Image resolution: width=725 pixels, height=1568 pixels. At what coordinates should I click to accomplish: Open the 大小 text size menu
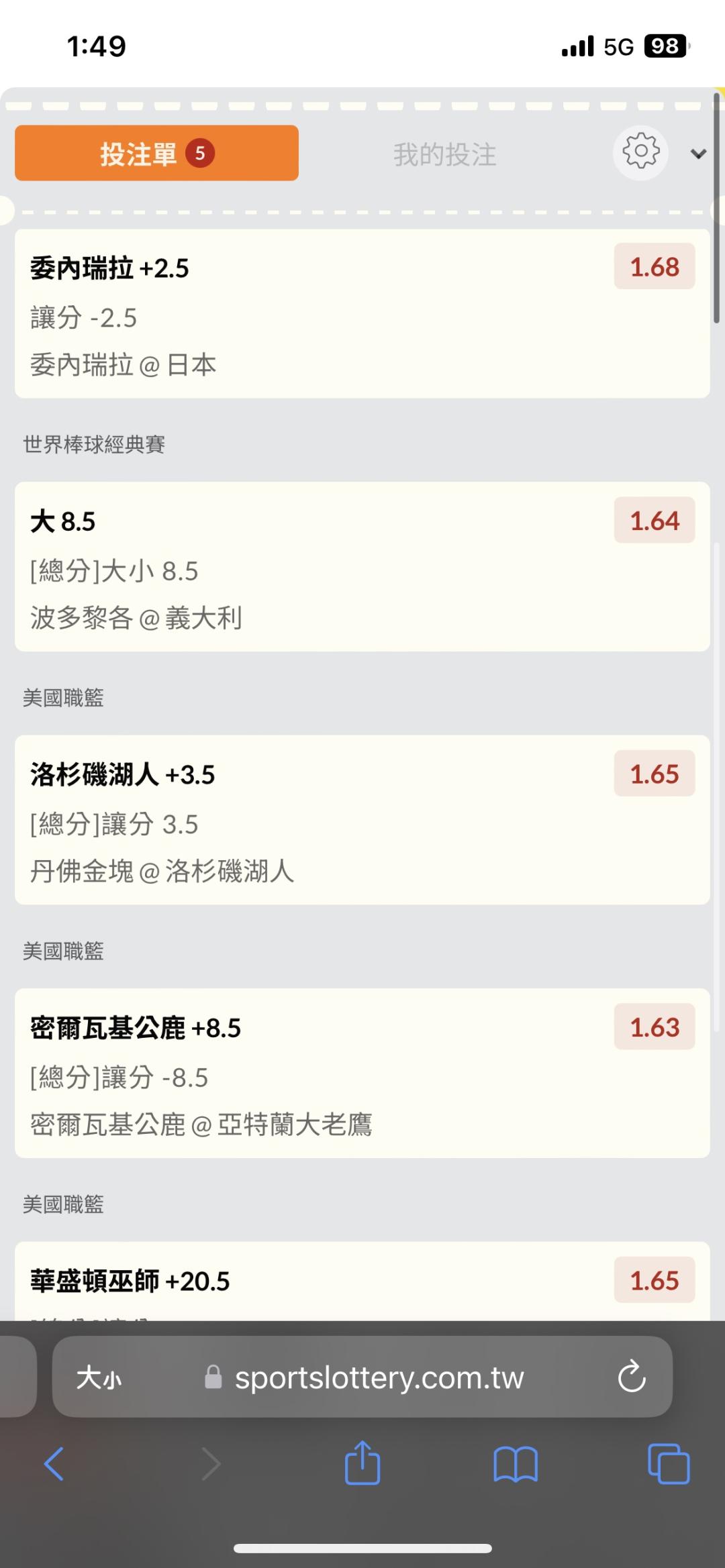[99, 1377]
